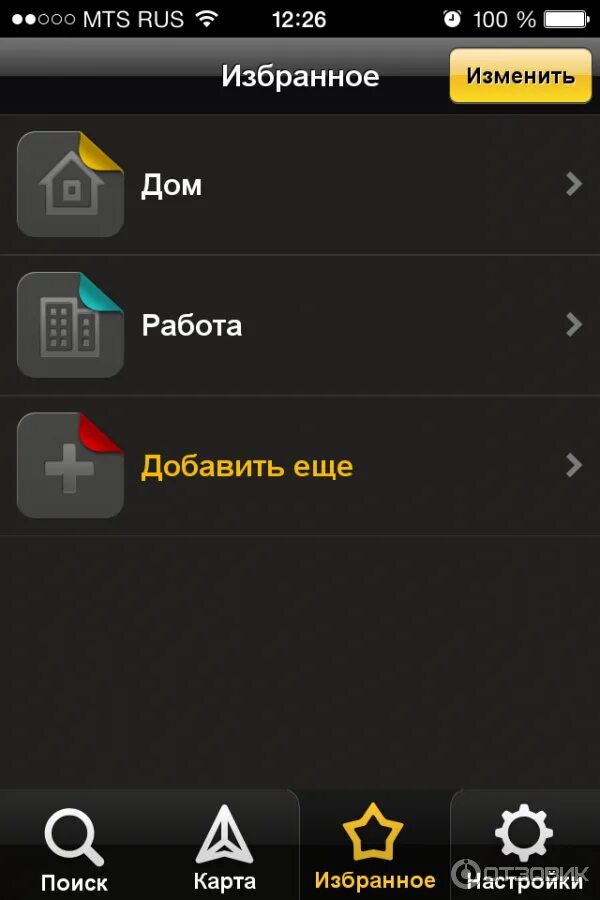Go to the Карта tab
The image size is (600, 900).
point(224,848)
